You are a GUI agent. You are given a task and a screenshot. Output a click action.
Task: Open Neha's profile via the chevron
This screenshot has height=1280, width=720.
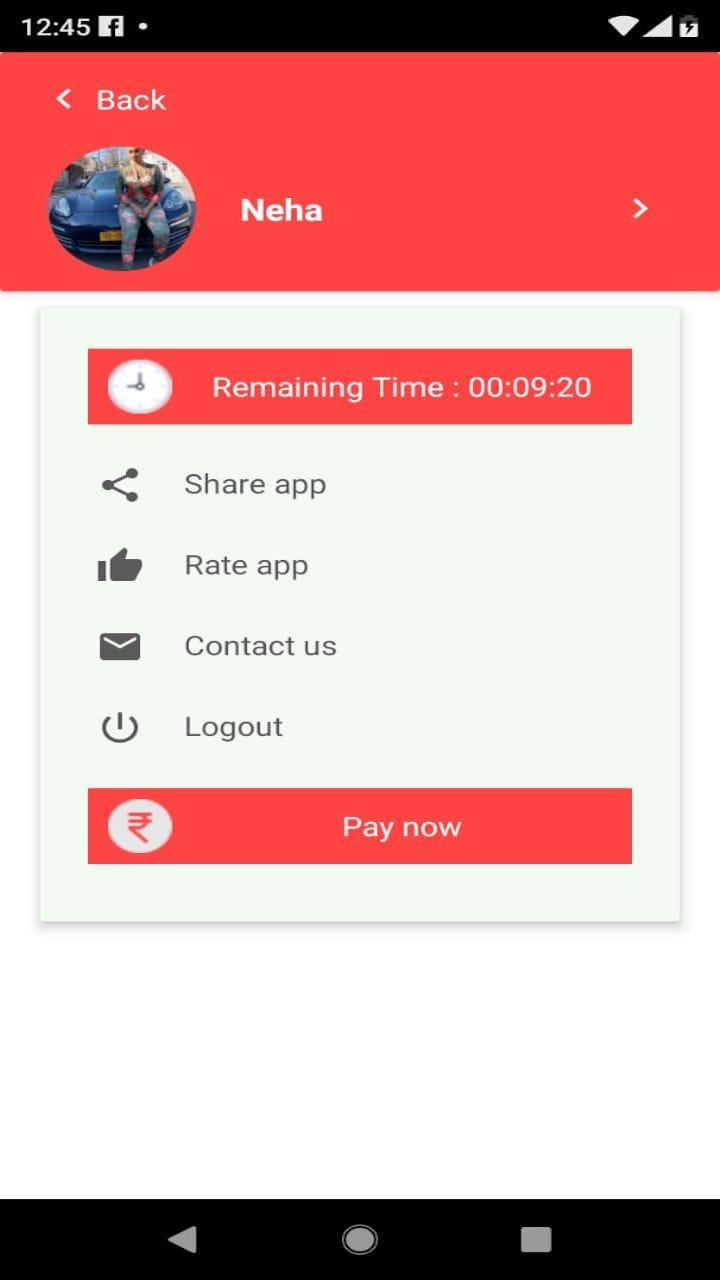pyautogui.click(x=640, y=208)
